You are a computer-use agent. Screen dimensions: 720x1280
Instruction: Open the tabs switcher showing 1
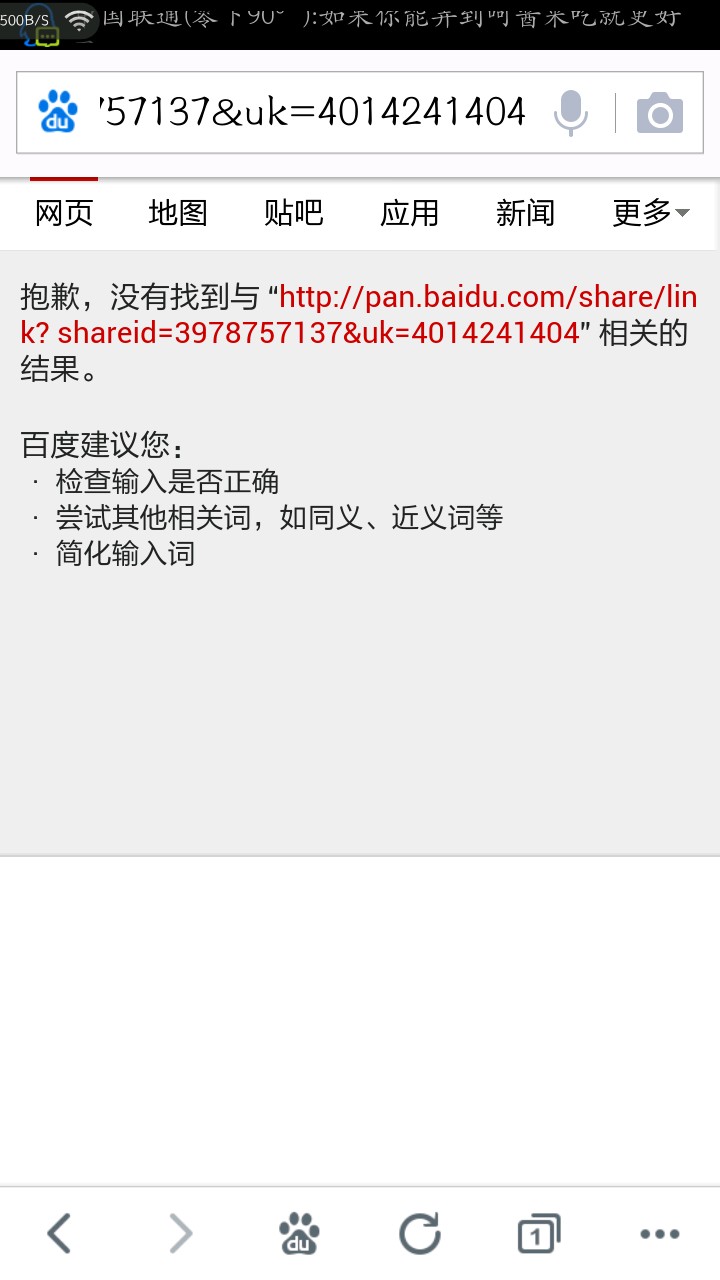pyautogui.click(x=539, y=1233)
